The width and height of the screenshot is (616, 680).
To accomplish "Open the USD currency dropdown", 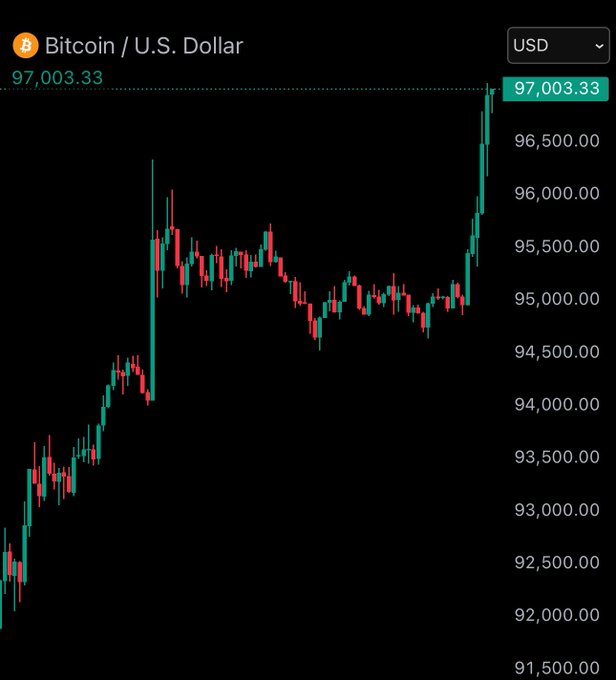I will click(557, 45).
